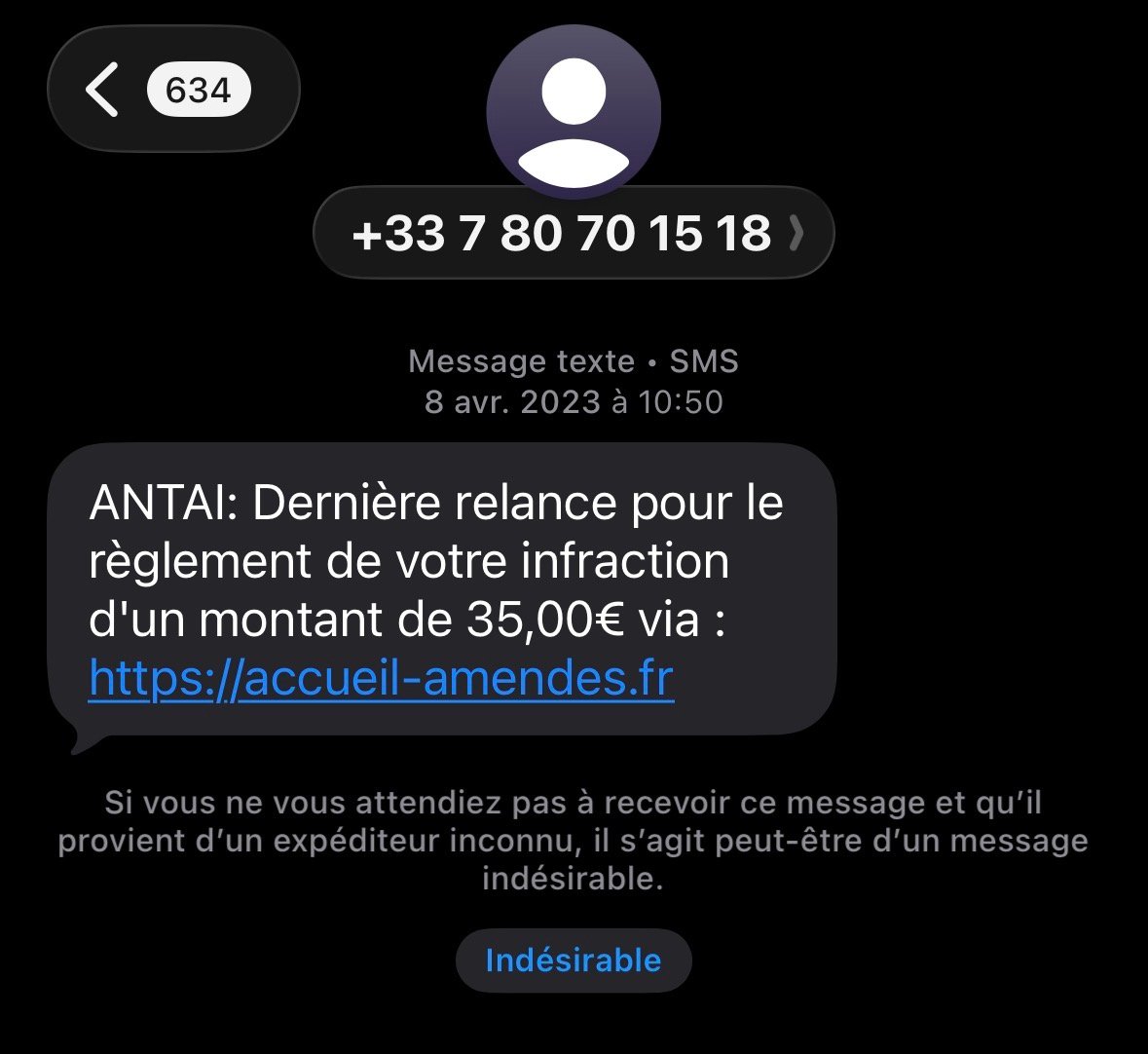Tap the sender's profile avatar
Screen dimensions: 1148x1054
574,112
